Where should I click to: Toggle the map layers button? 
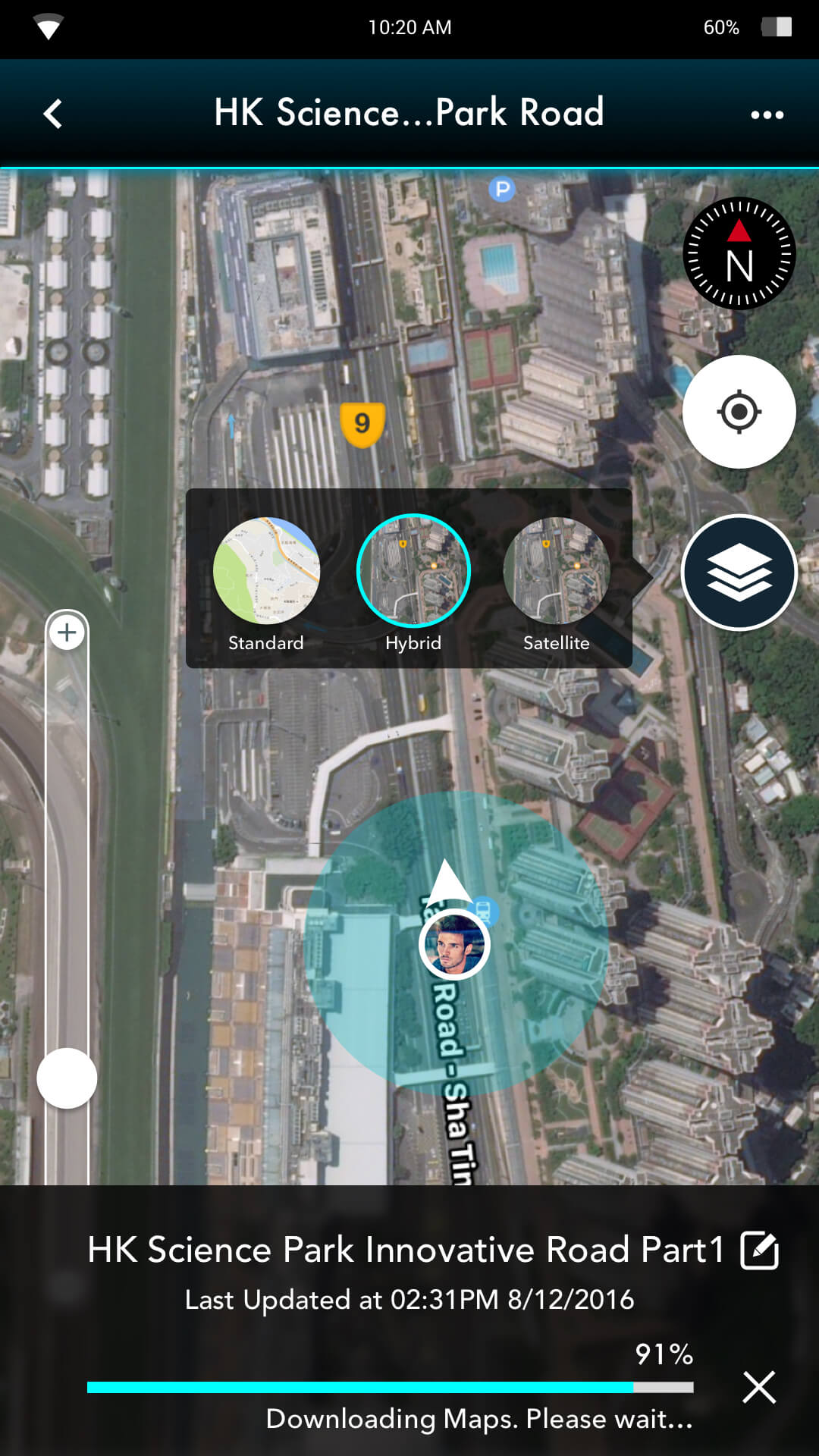click(x=739, y=573)
